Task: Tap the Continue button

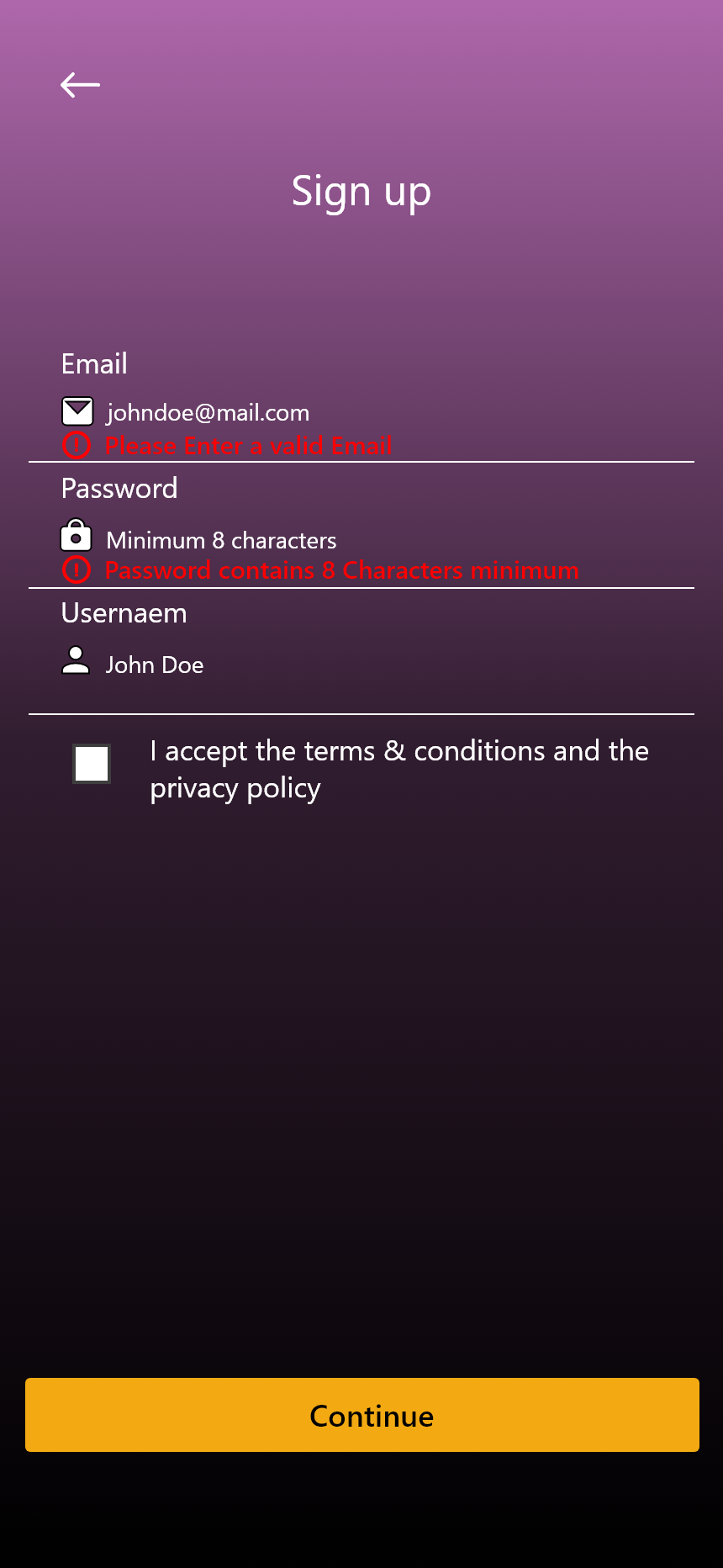Action: click(x=361, y=1415)
